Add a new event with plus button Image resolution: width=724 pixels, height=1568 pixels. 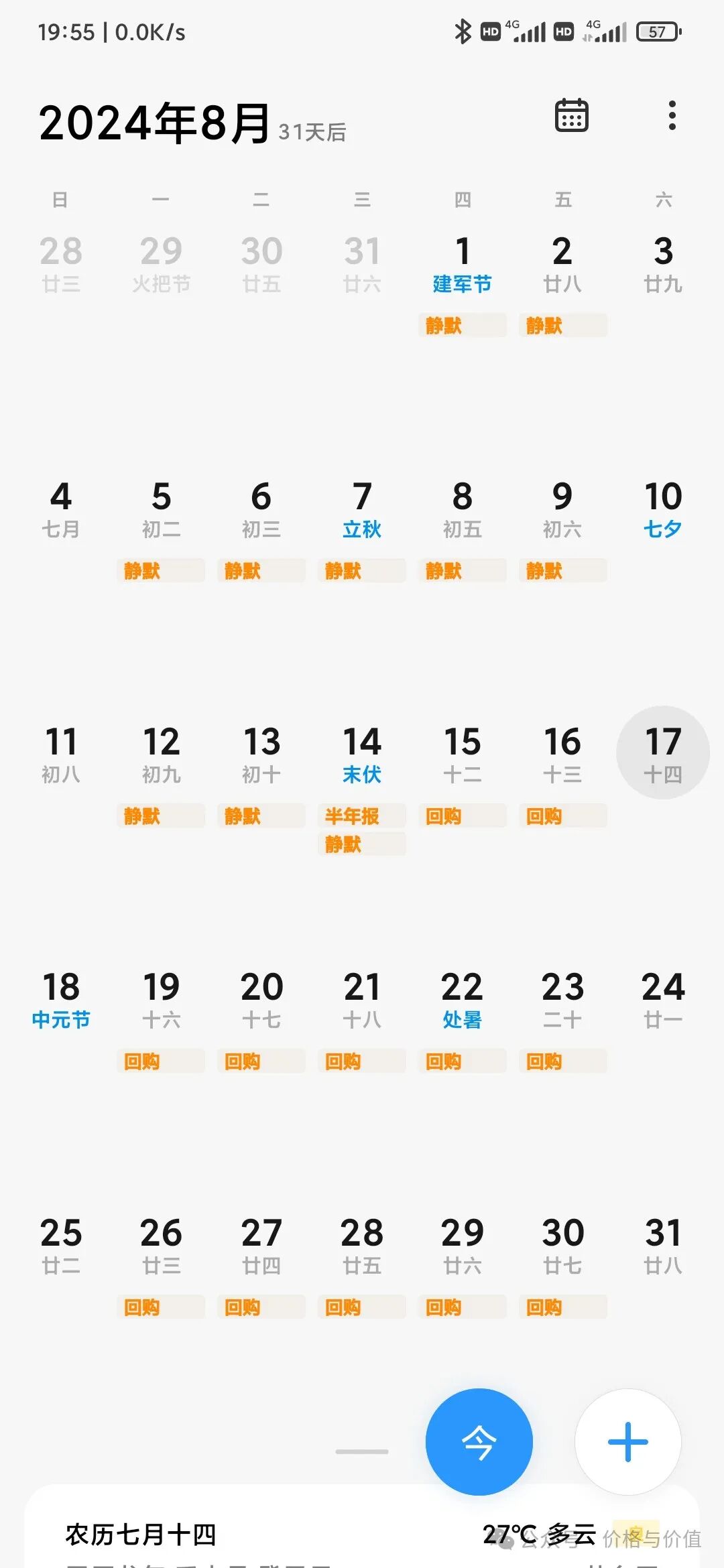coord(627,1441)
